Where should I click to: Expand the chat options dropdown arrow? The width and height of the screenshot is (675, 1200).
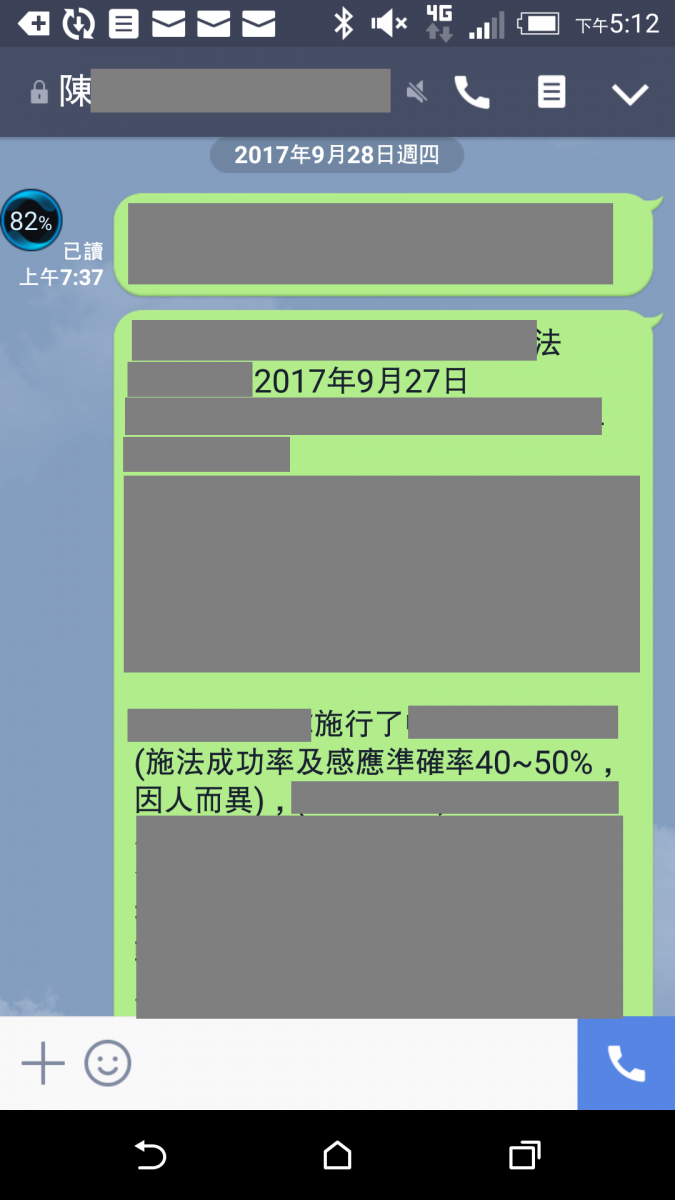coord(630,94)
